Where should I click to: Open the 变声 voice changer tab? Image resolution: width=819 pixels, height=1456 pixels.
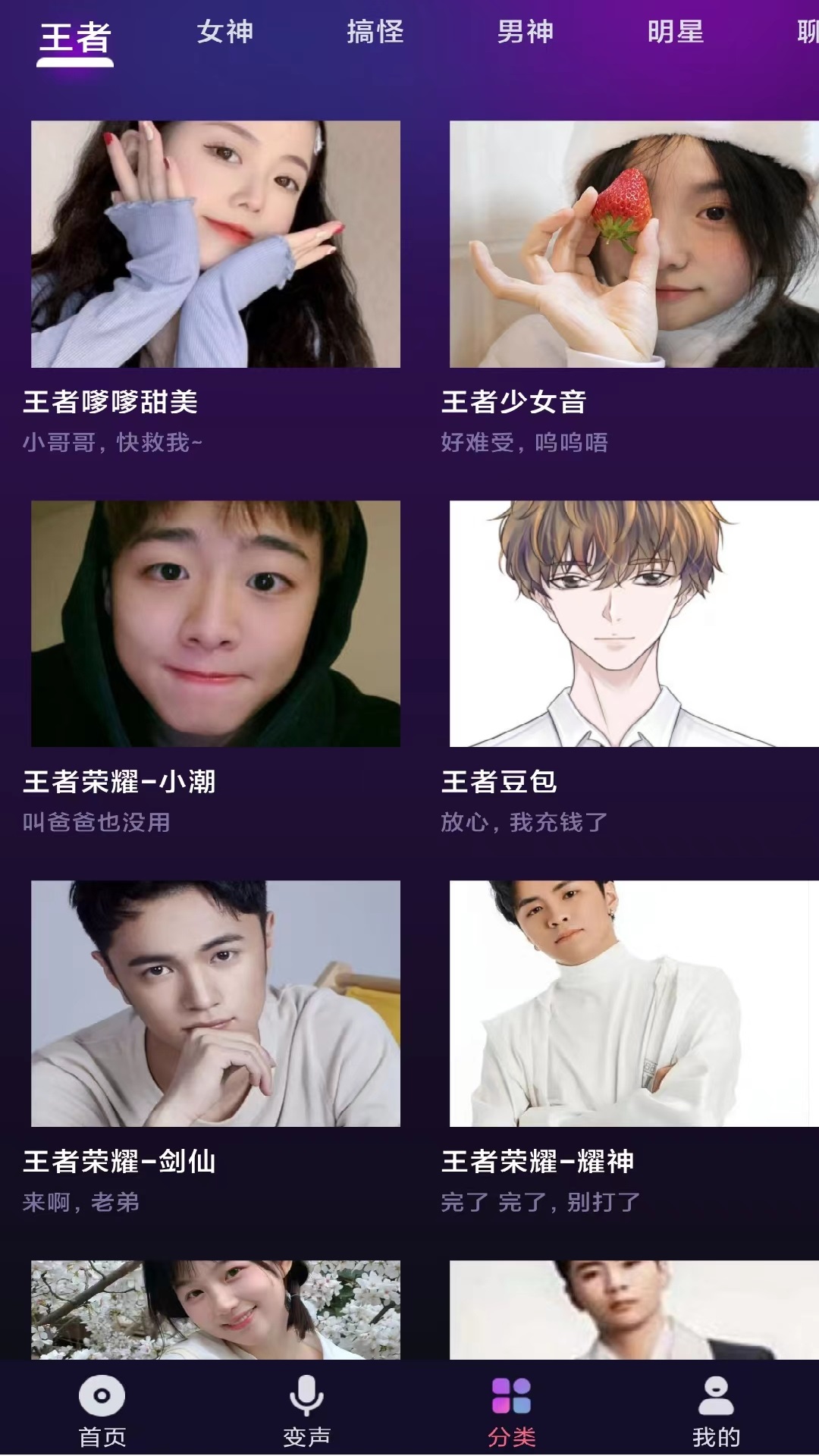tap(306, 1410)
